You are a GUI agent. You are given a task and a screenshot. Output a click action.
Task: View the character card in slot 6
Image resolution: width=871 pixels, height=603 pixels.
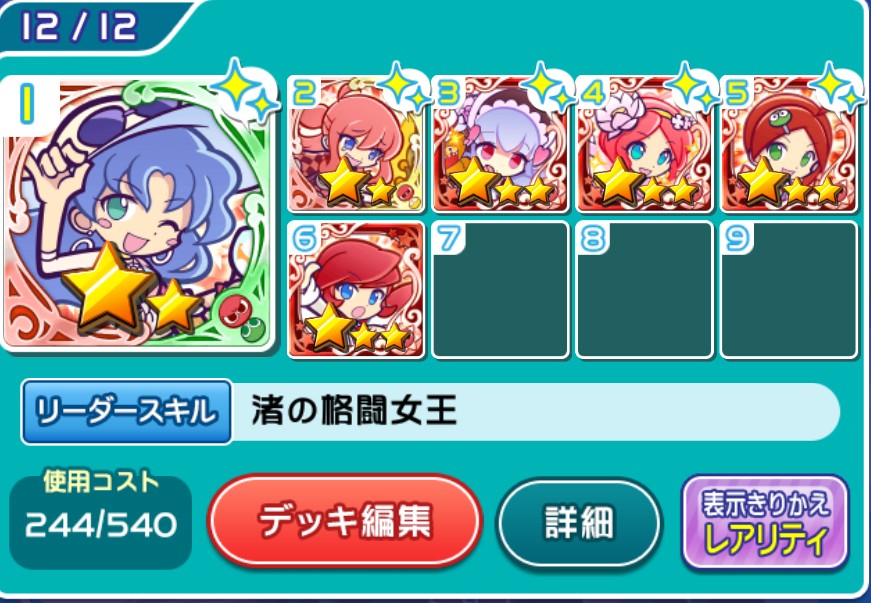click(356, 290)
